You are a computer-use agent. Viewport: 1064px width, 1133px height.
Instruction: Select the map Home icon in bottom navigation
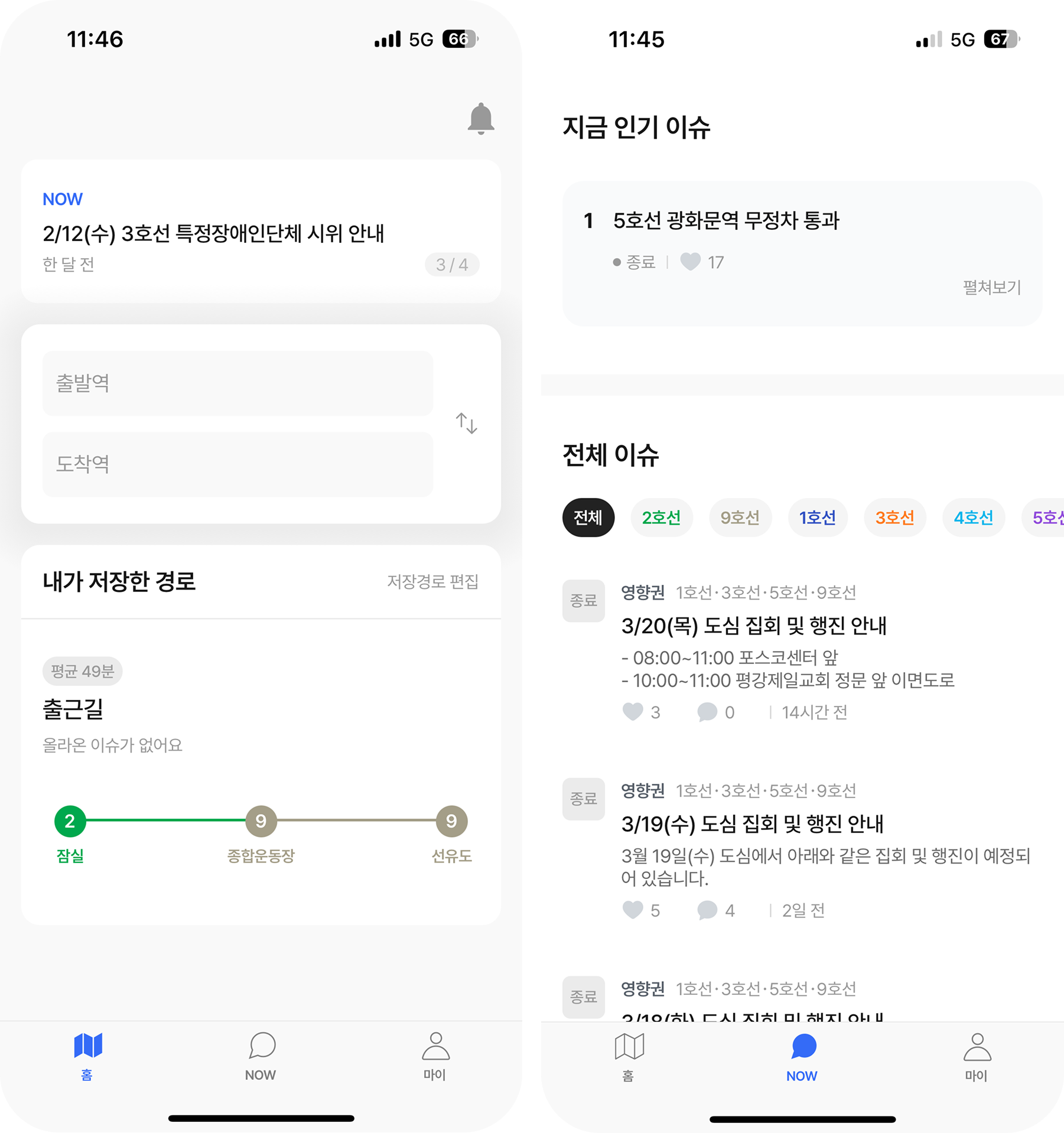pyautogui.click(x=87, y=1045)
